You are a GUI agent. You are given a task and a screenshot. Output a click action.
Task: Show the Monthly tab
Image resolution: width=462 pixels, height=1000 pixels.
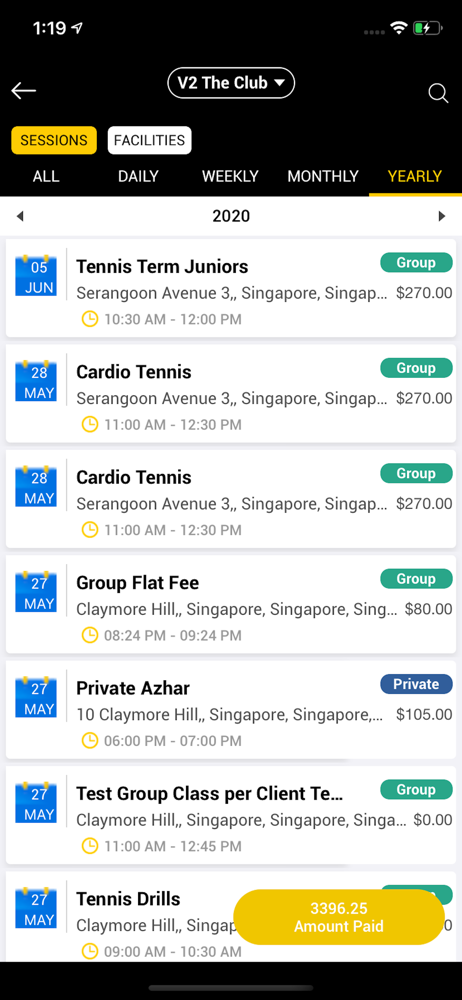click(x=323, y=177)
